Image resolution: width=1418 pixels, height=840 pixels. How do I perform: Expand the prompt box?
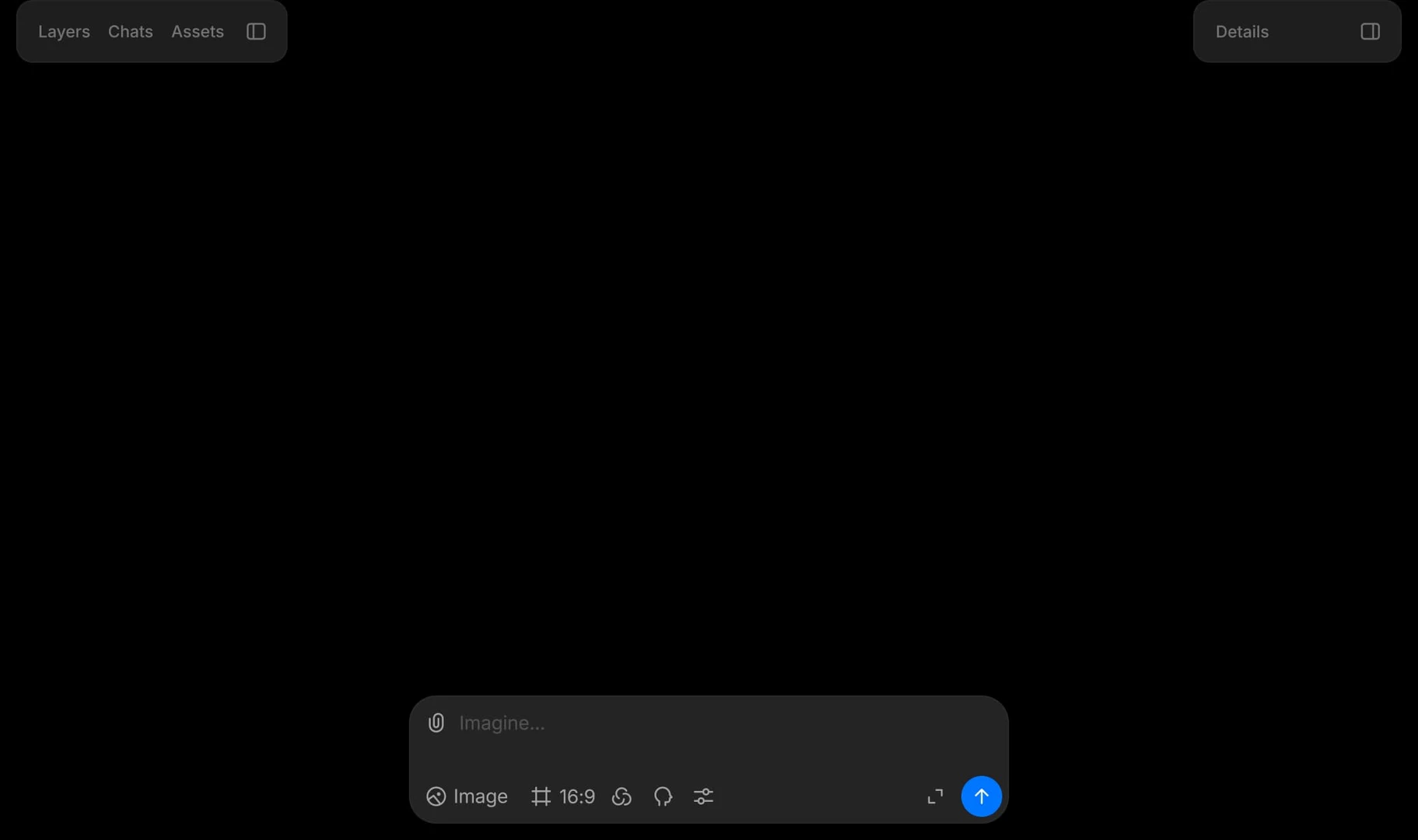click(935, 796)
